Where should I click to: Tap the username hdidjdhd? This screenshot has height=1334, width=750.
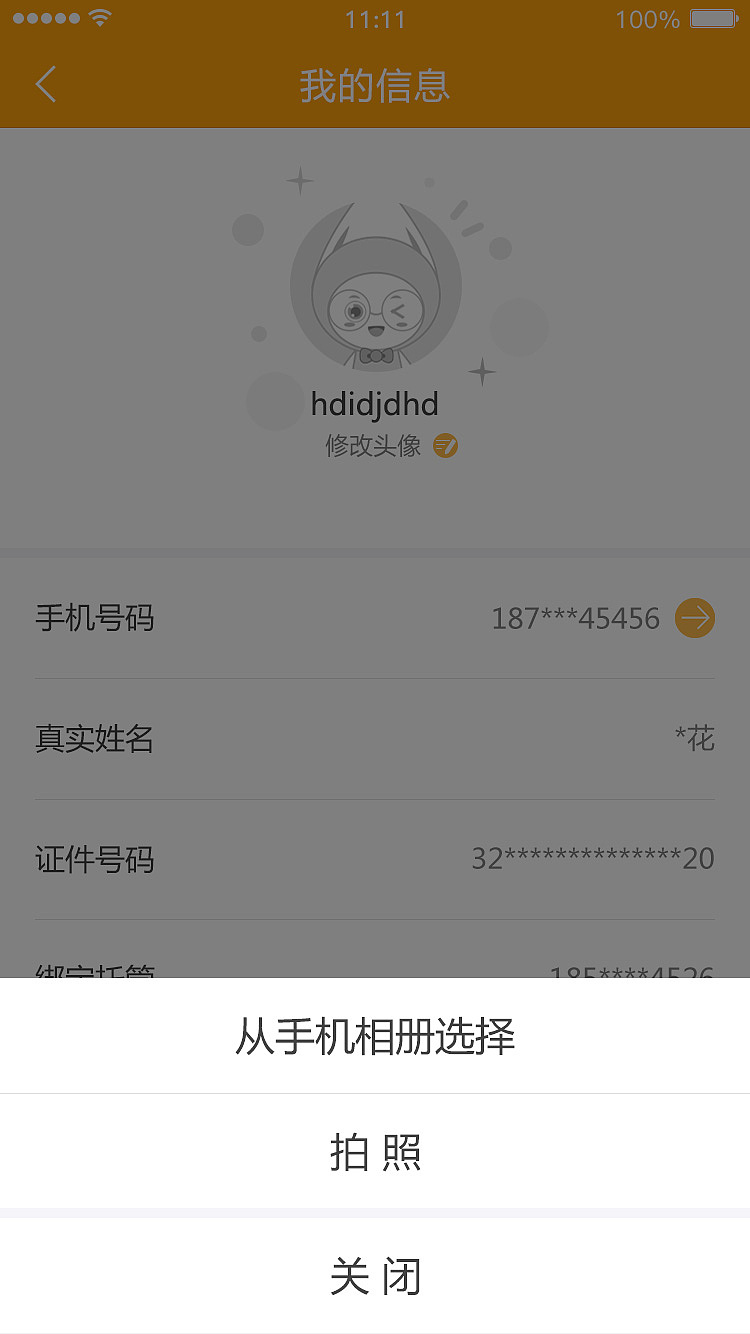[x=375, y=404]
